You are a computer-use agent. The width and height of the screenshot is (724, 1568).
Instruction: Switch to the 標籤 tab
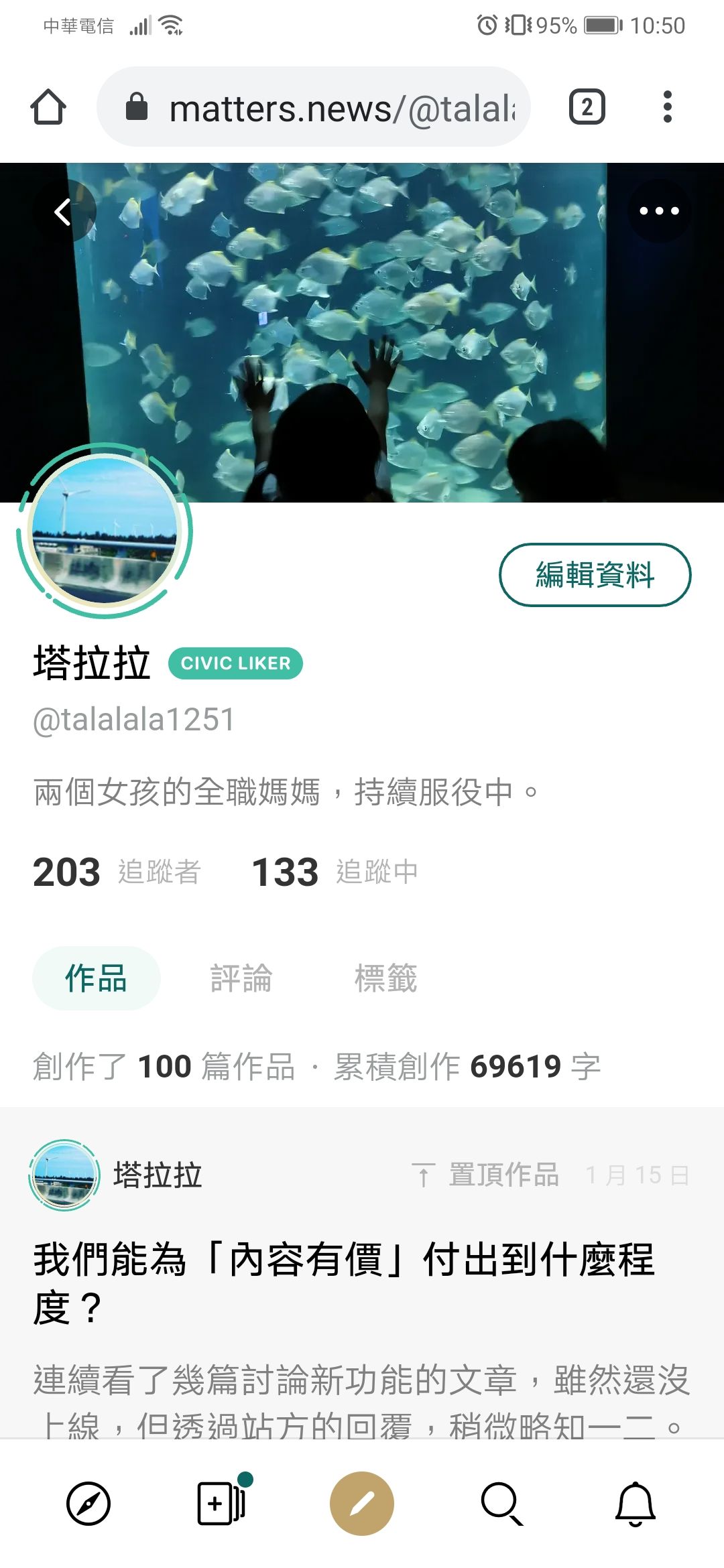(x=385, y=978)
